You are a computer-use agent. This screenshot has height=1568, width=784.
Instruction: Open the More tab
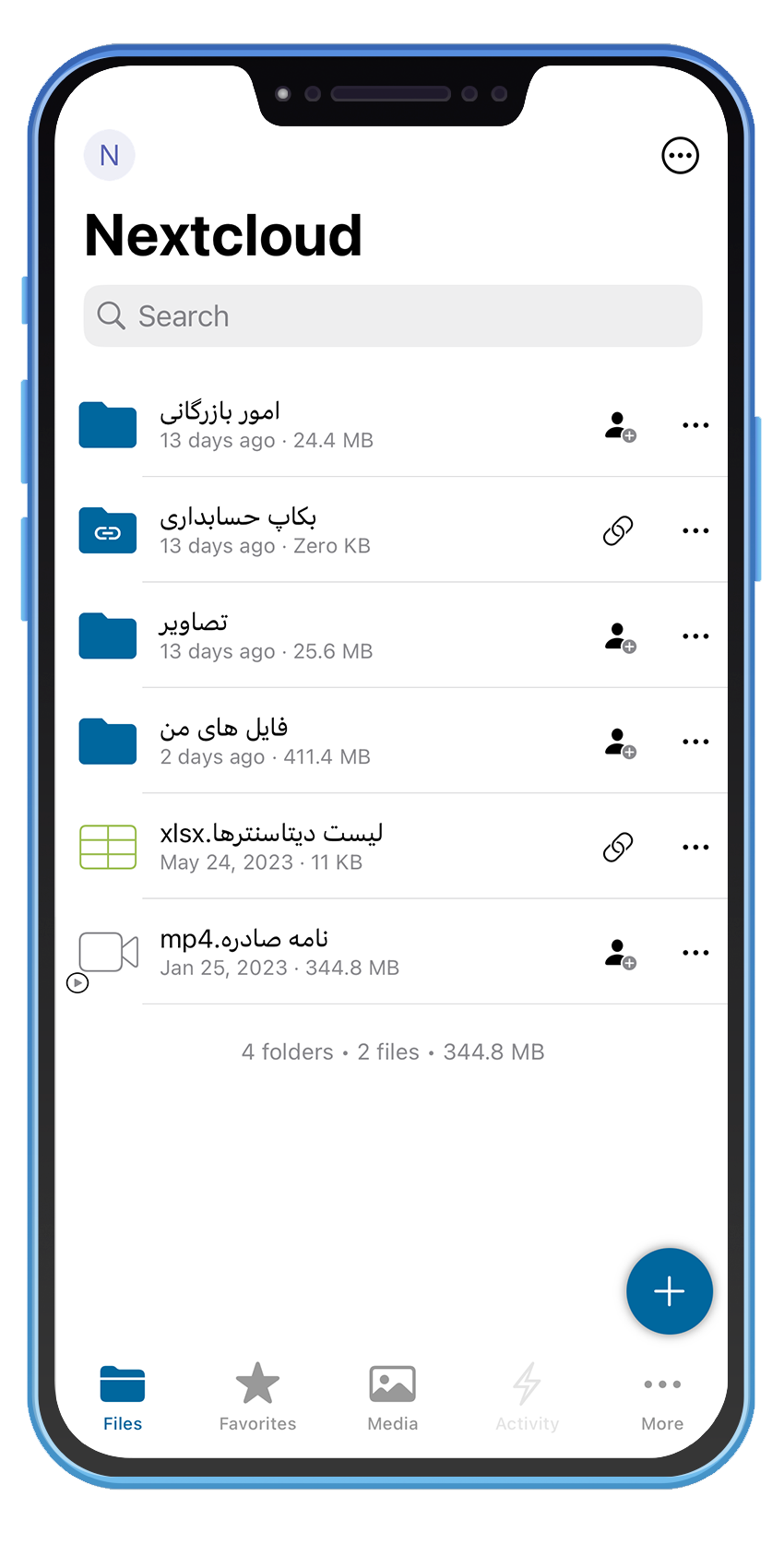662,1396
